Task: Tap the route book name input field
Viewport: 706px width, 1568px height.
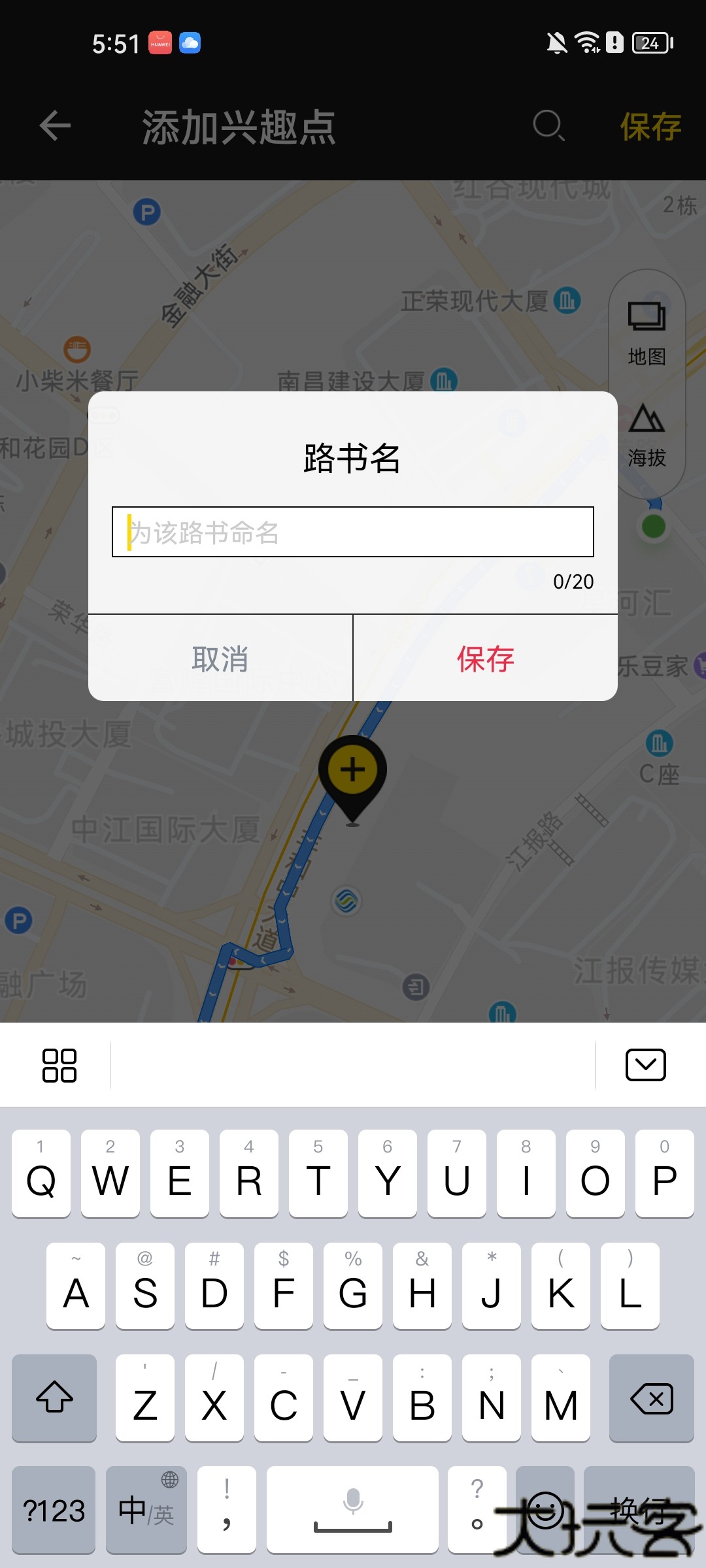Action: click(353, 532)
